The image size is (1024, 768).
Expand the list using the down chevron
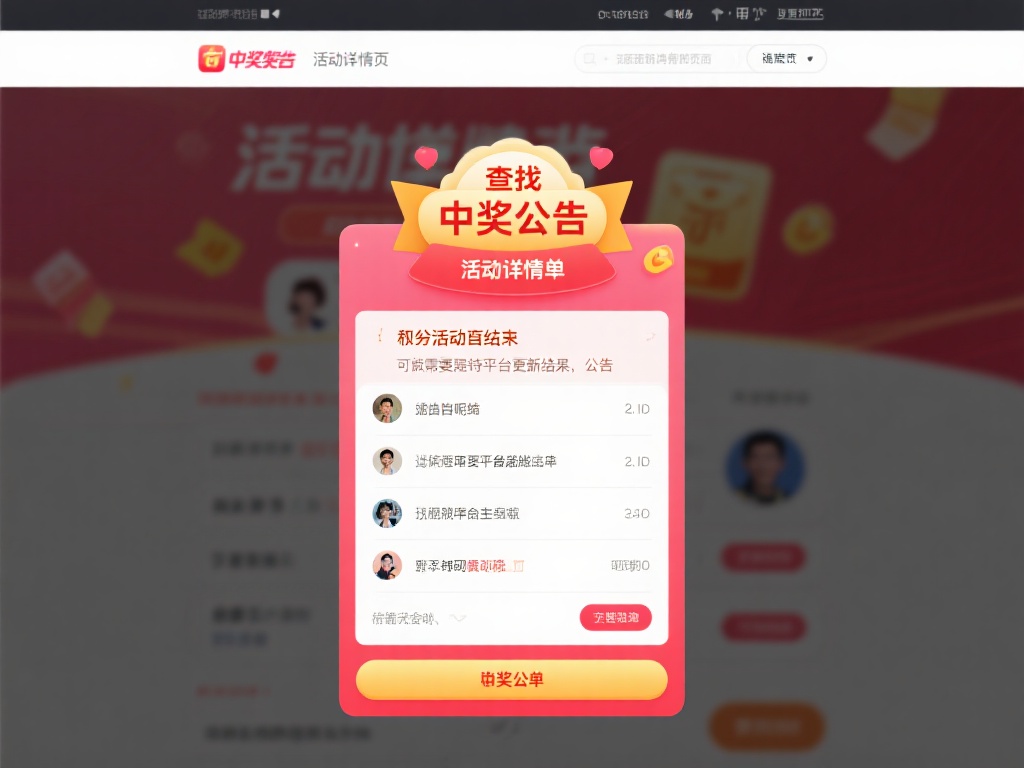[458, 618]
